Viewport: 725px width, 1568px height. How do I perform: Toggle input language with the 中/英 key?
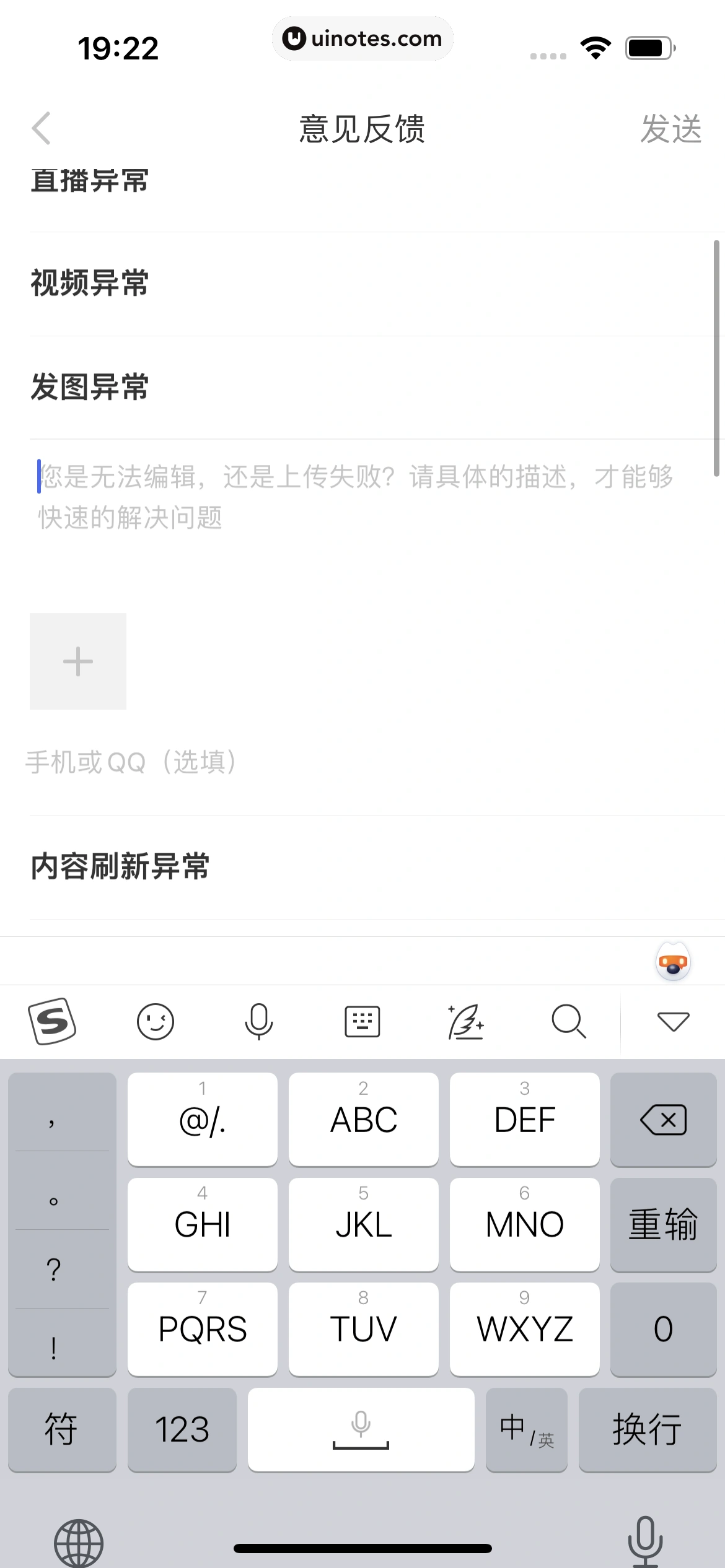click(x=526, y=1431)
